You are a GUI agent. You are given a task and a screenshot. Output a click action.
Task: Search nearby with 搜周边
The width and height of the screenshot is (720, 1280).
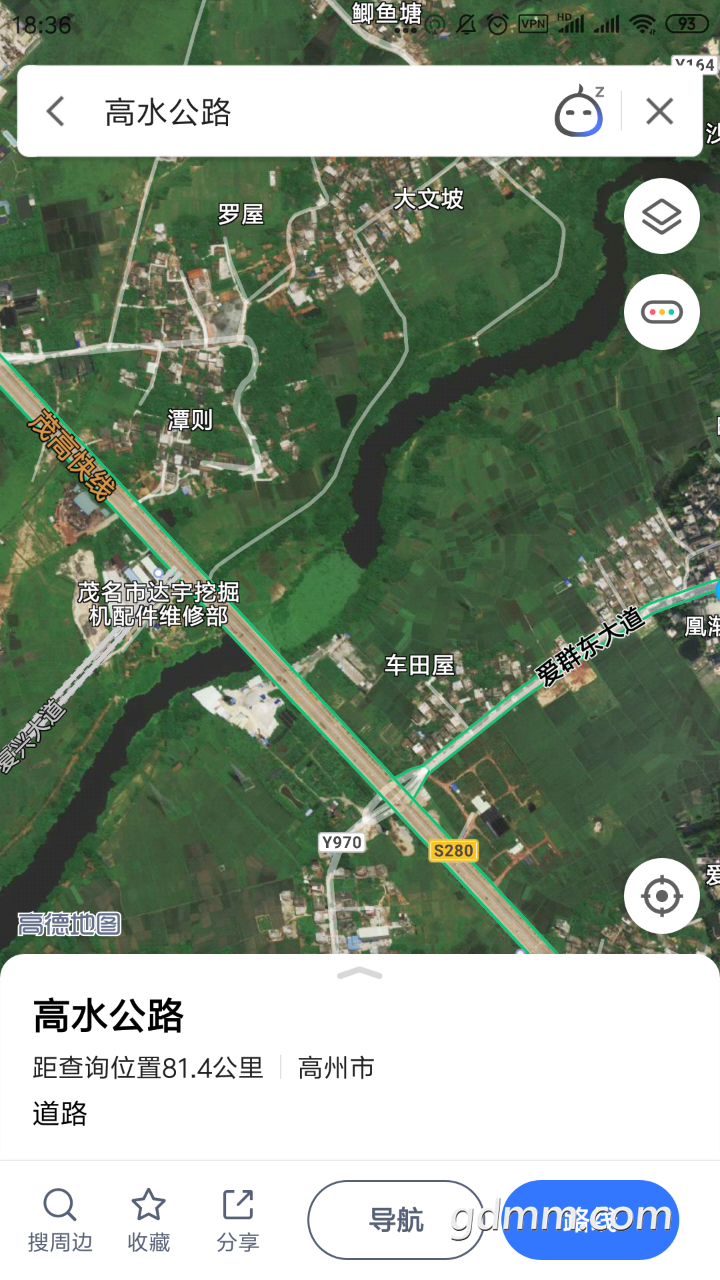(60, 1220)
